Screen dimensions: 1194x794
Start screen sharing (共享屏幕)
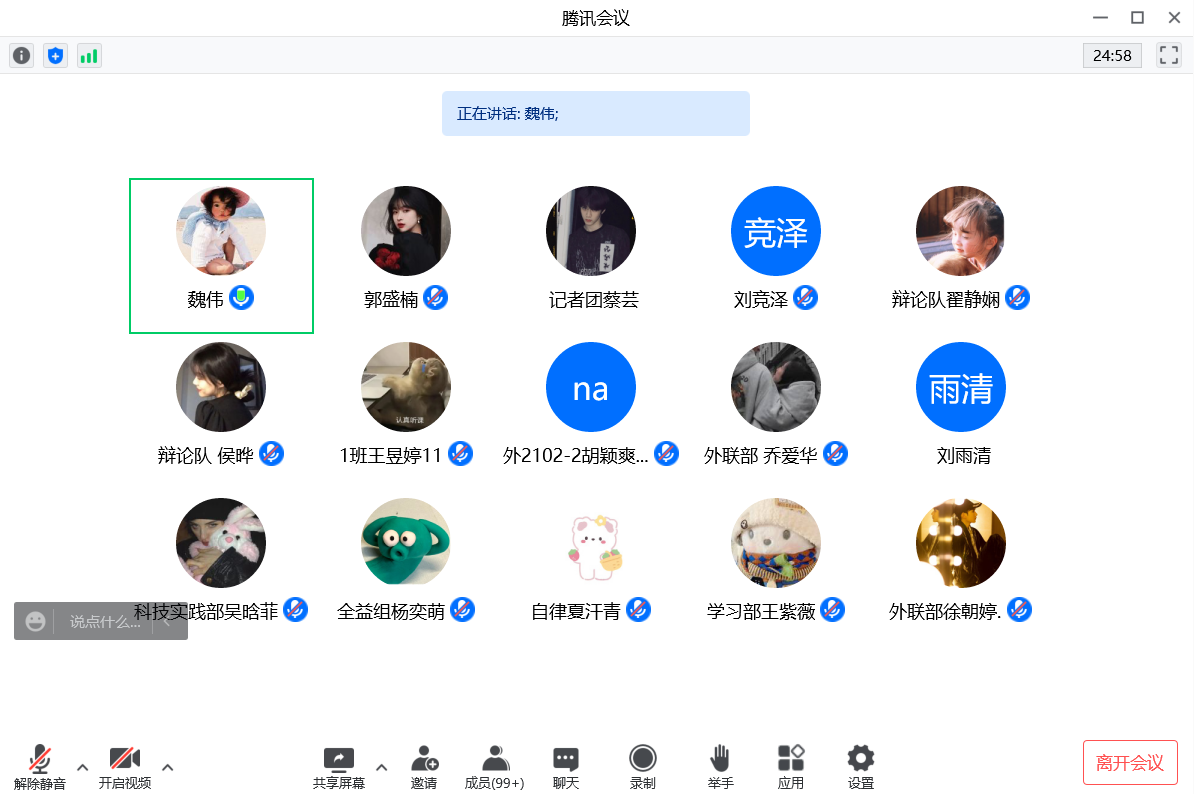pyautogui.click(x=338, y=766)
